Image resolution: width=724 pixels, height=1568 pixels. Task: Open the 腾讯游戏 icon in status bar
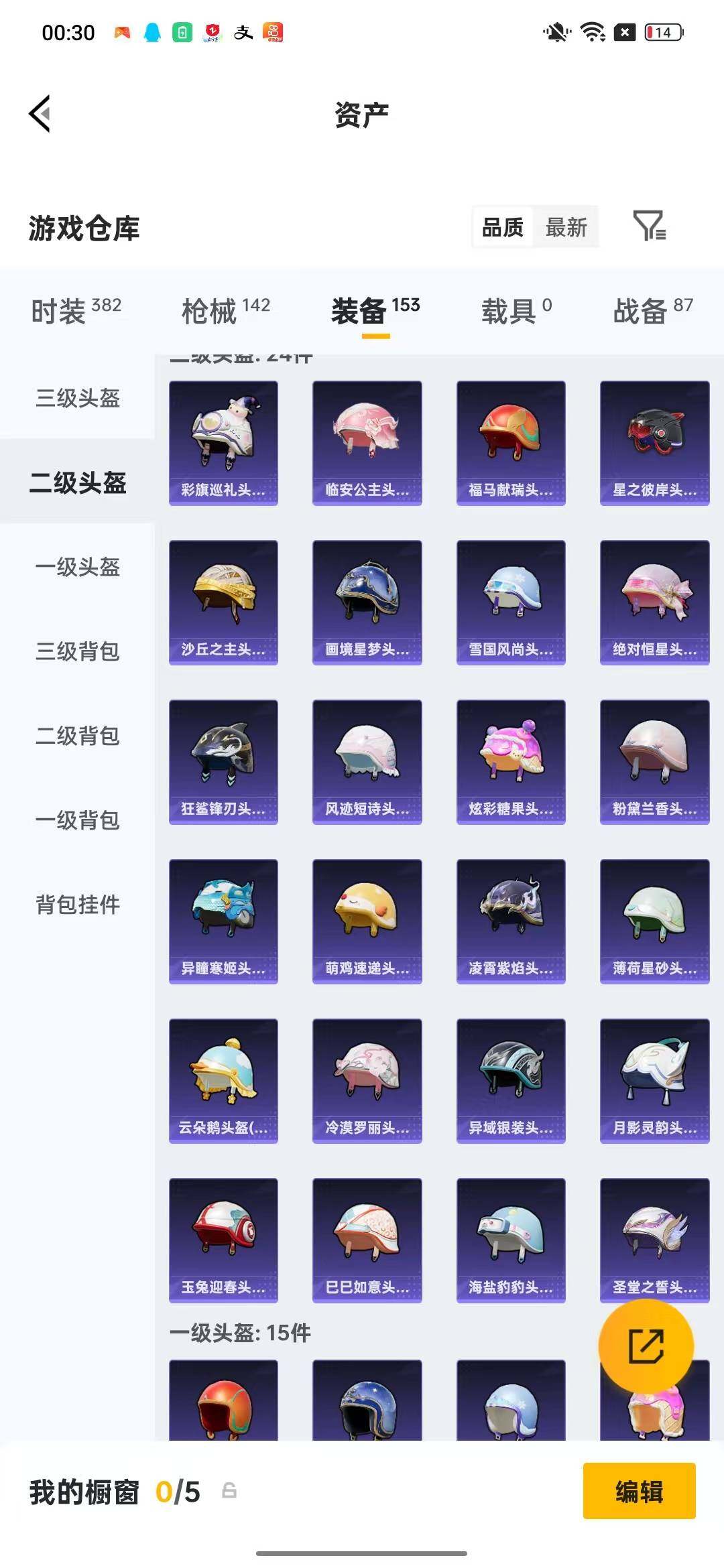[121, 31]
